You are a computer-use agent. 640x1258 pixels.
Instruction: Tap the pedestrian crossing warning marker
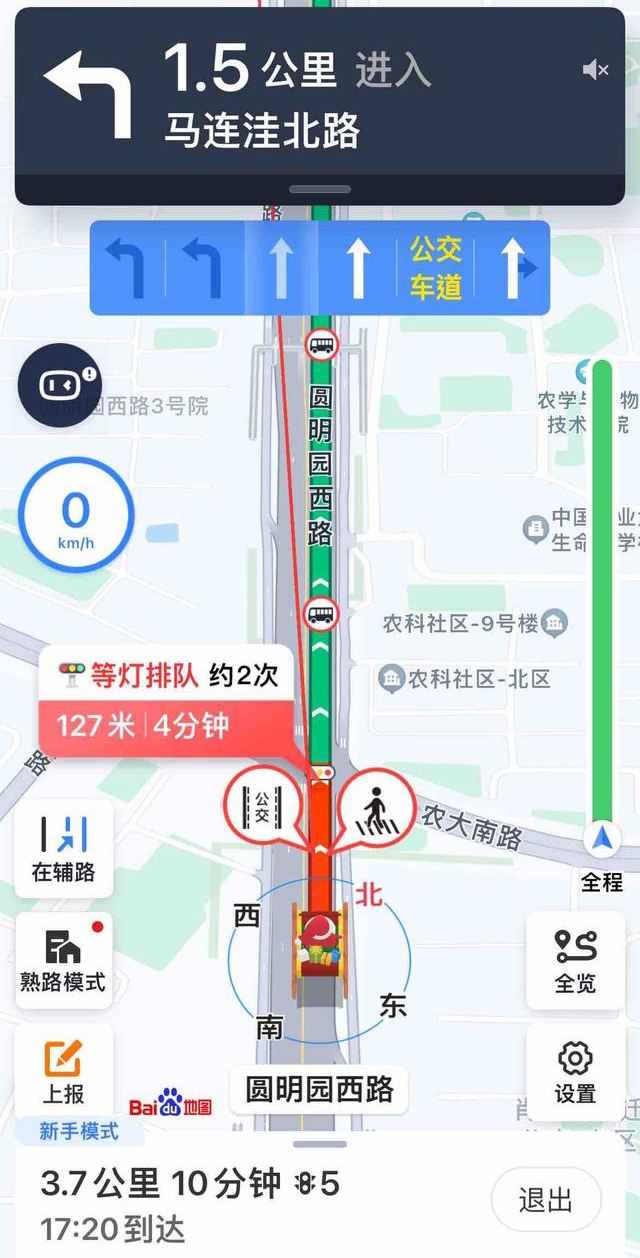coord(376,809)
